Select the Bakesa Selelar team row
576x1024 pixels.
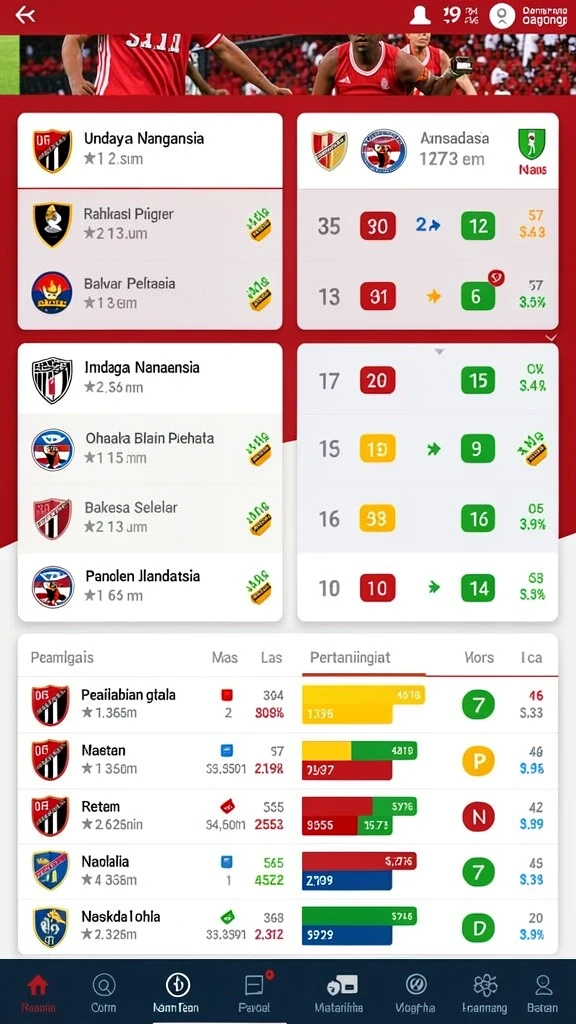coord(150,519)
